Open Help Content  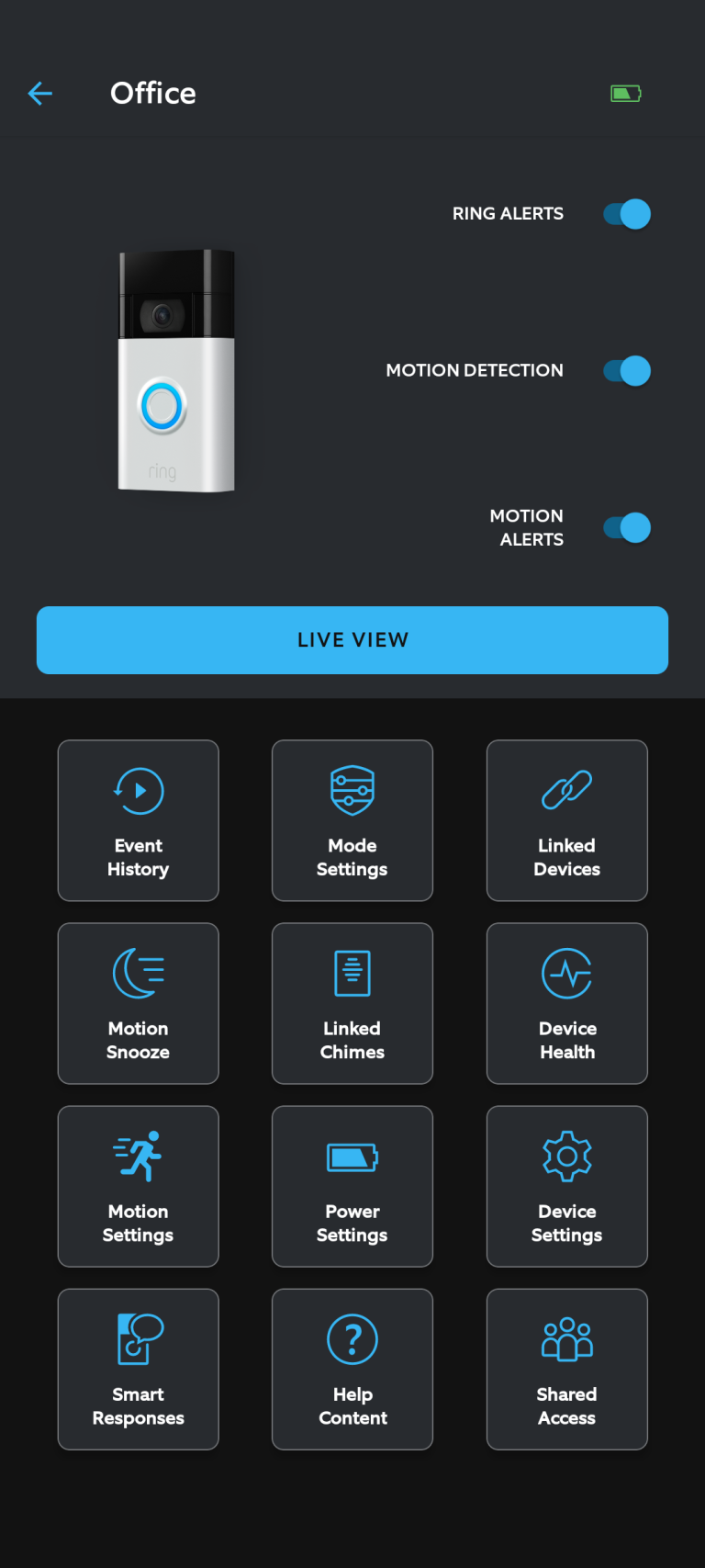coord(352,1369)
